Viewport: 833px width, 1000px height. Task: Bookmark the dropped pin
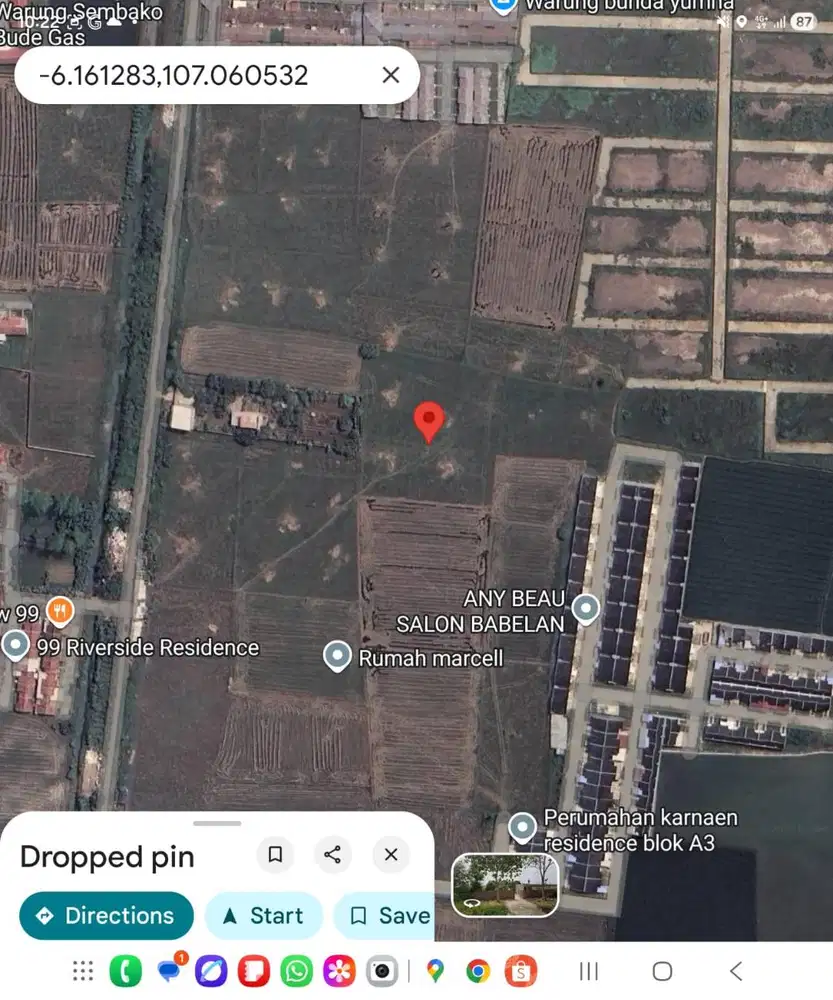[275, 855]
